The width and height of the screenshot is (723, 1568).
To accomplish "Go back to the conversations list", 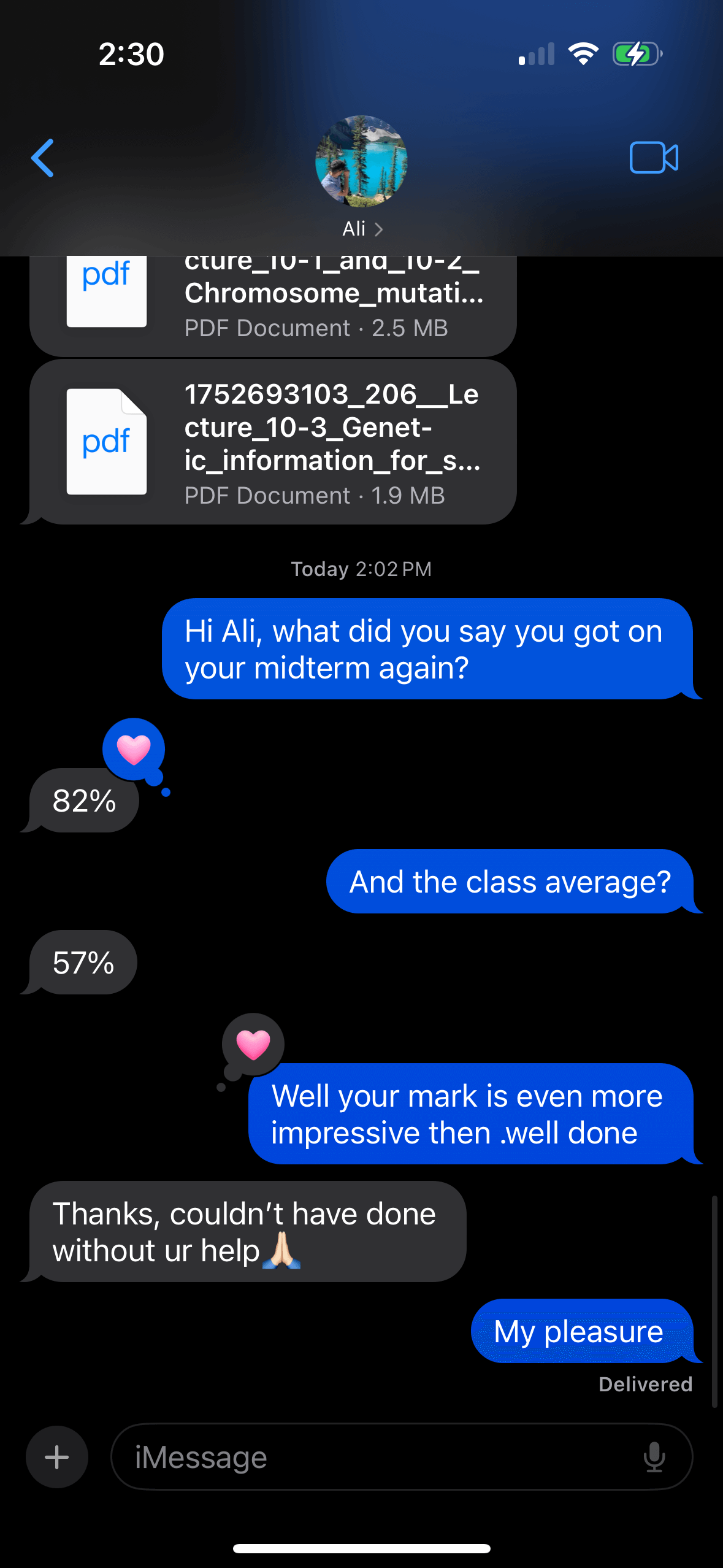I will 43,158.
